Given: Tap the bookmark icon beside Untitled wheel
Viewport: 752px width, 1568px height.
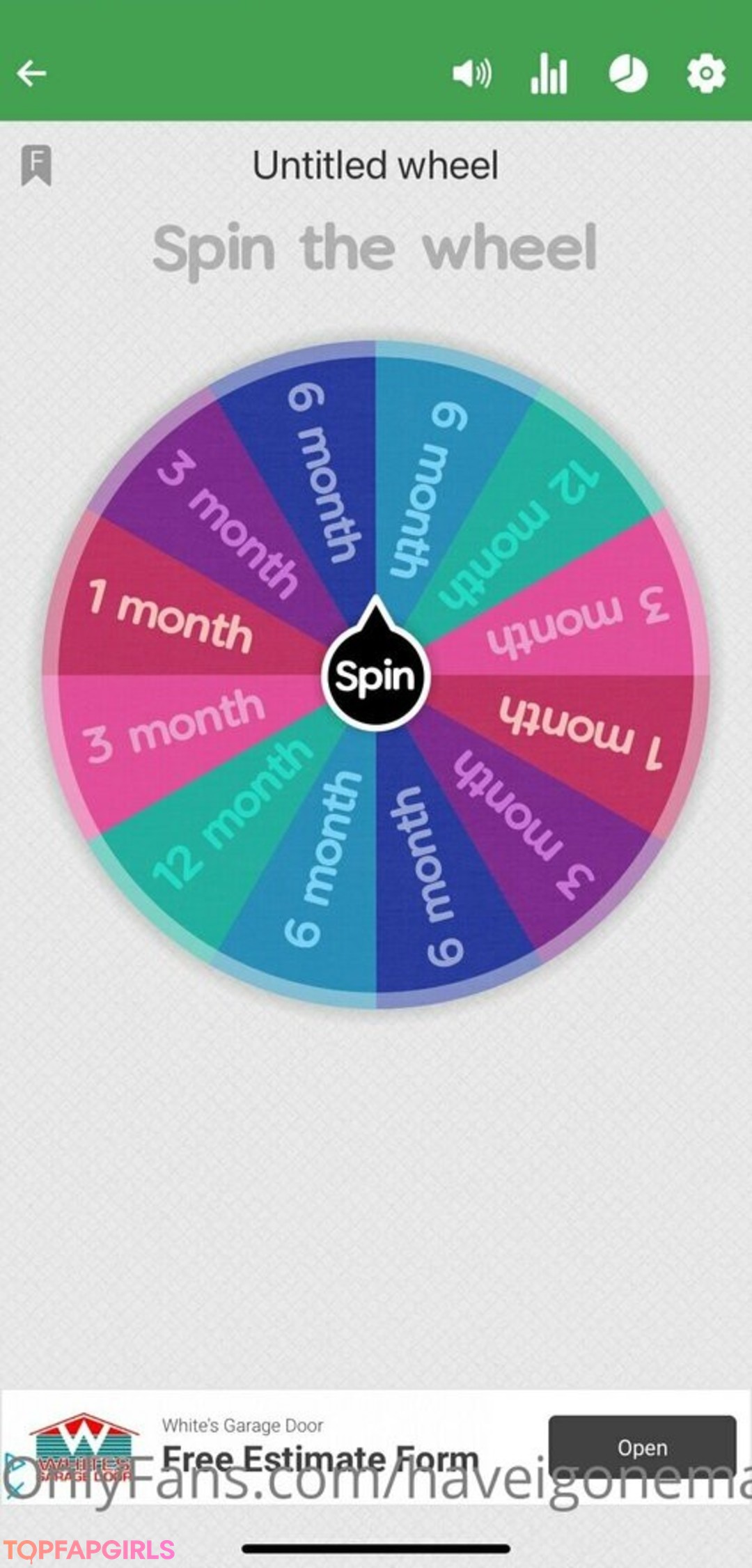Looking at the screenshot, I should click(36, 165).
